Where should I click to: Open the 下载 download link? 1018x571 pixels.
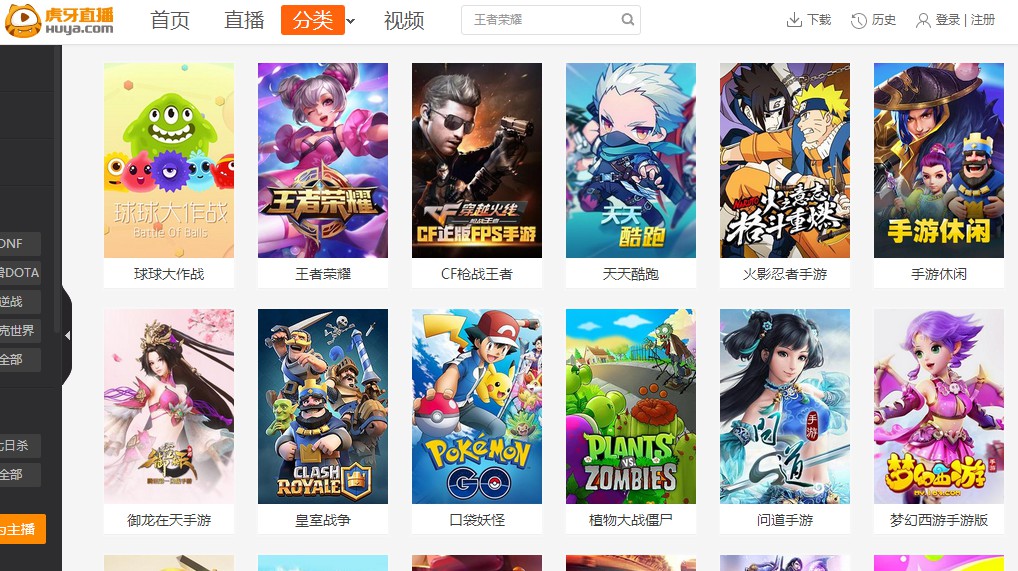(x=809, y=20)
